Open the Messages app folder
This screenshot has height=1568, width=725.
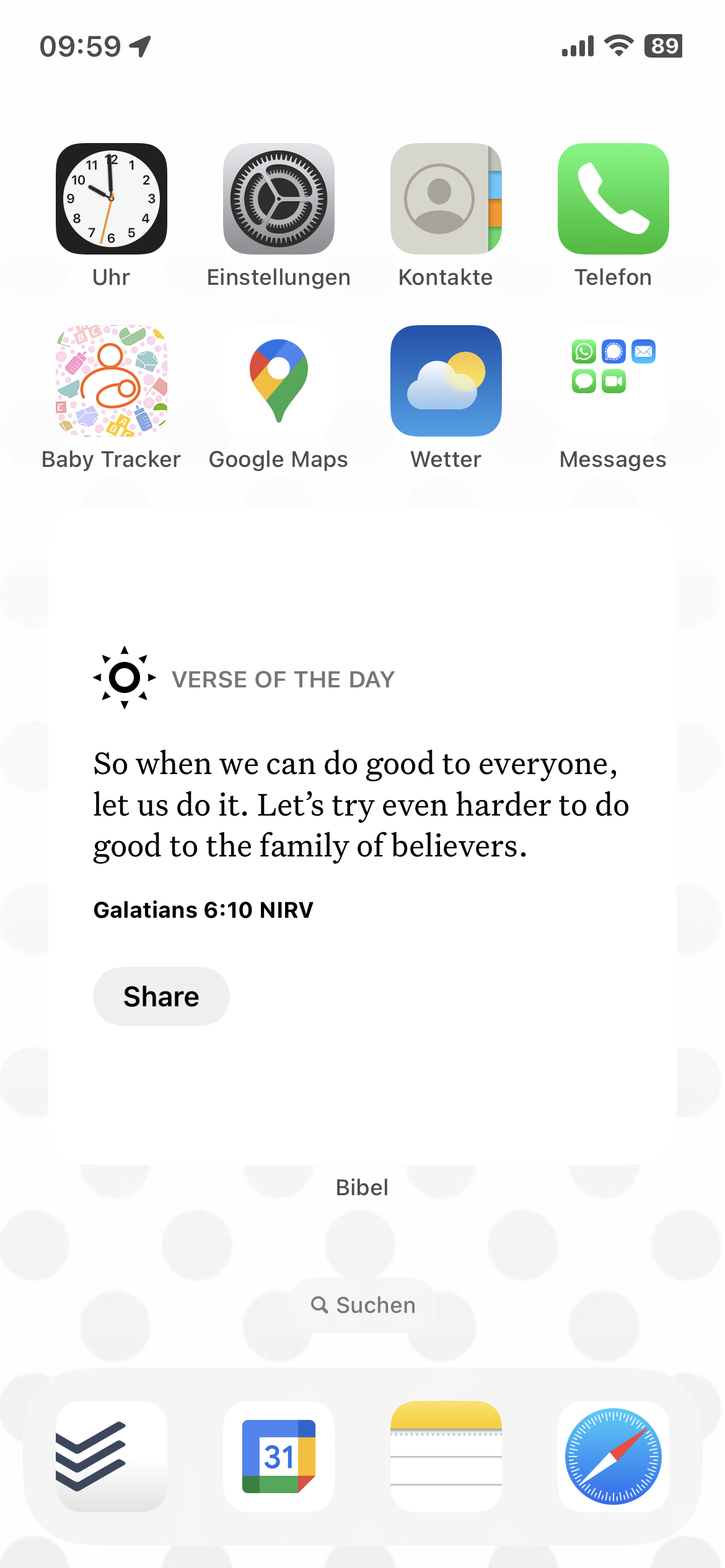(613, 381)
